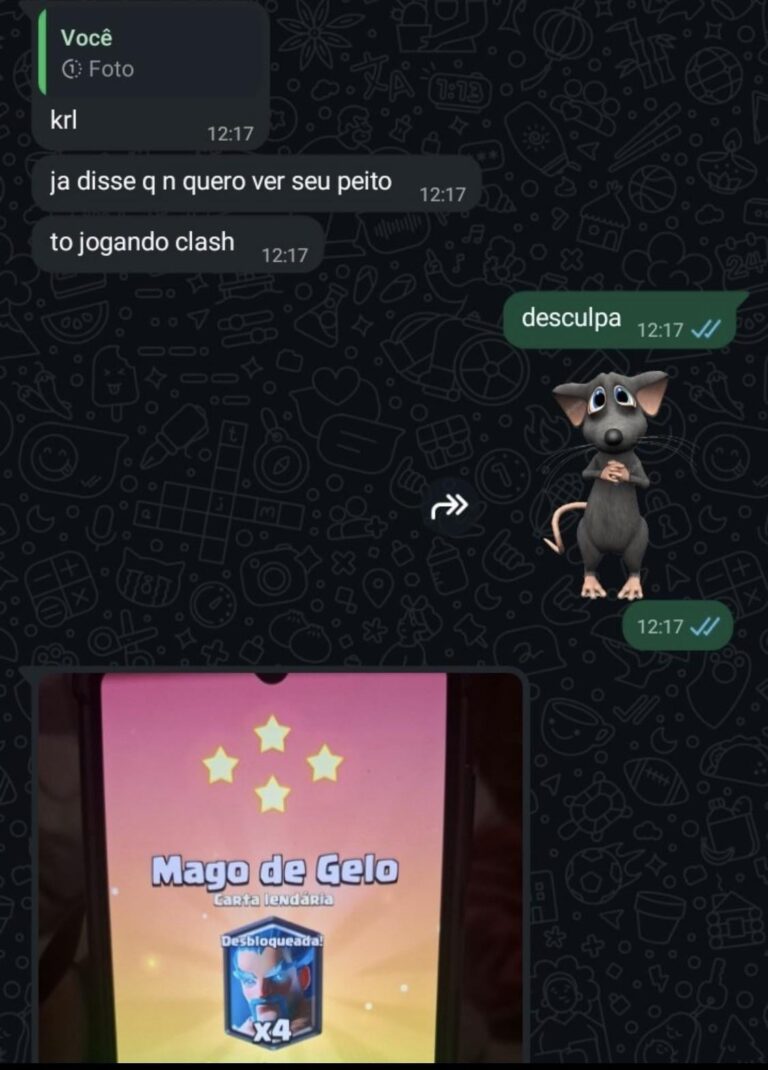This screenshot has width=768, height=1070.
Task: Open the quoted 'Você Foto' reply
Action: click(x=152, y=53)
